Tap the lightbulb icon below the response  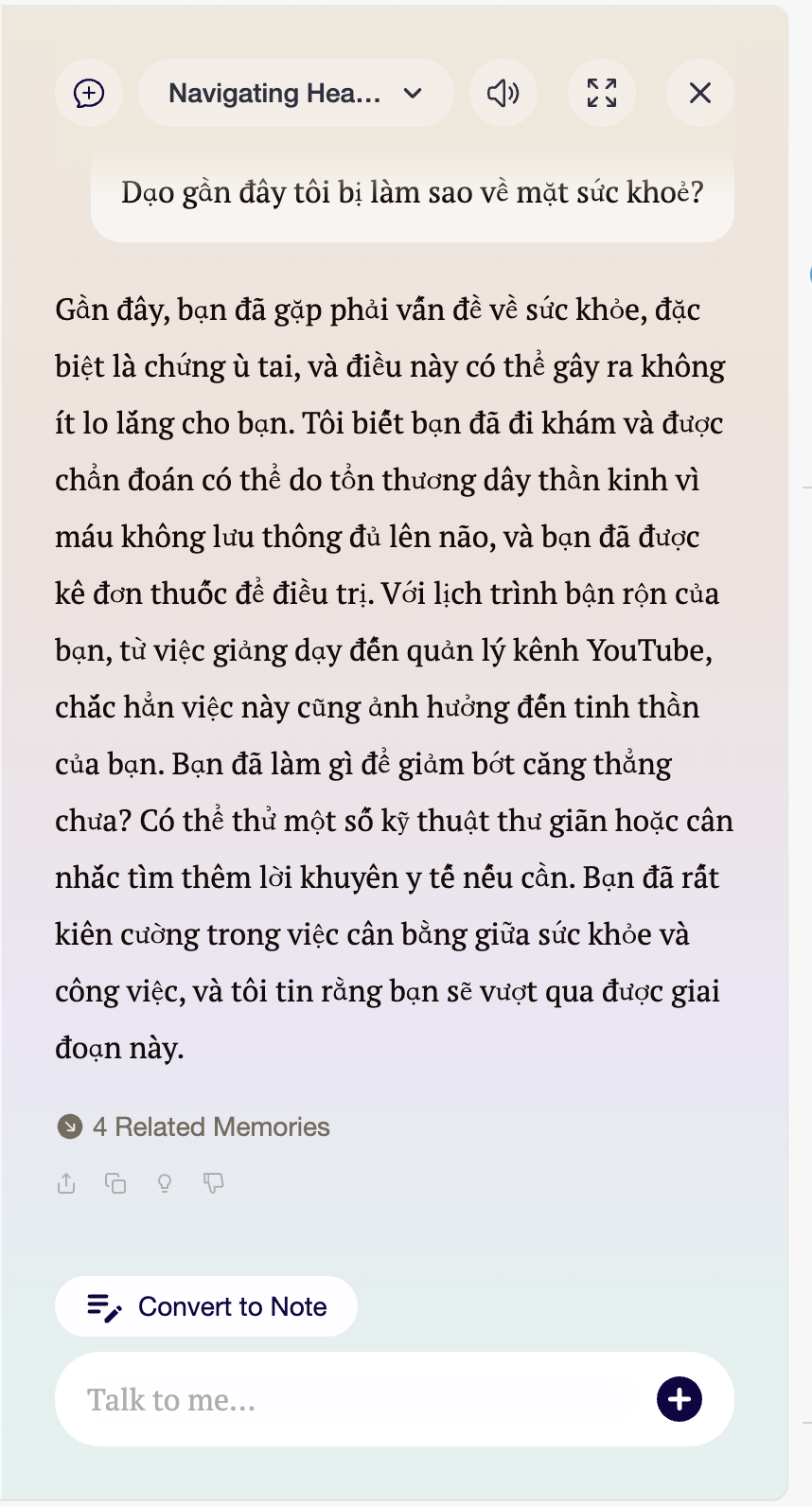point(165,1183)
